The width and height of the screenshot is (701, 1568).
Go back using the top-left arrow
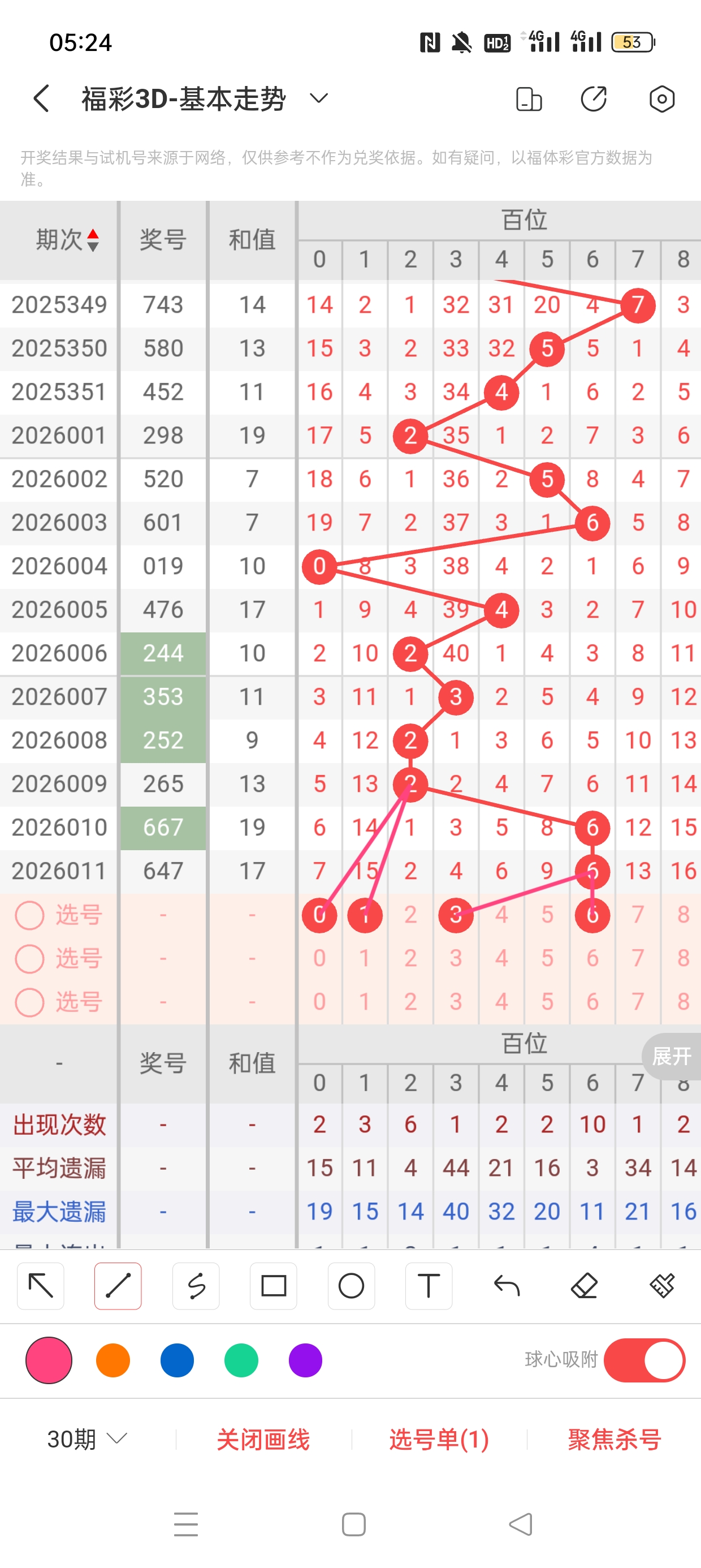coord(41,98)
